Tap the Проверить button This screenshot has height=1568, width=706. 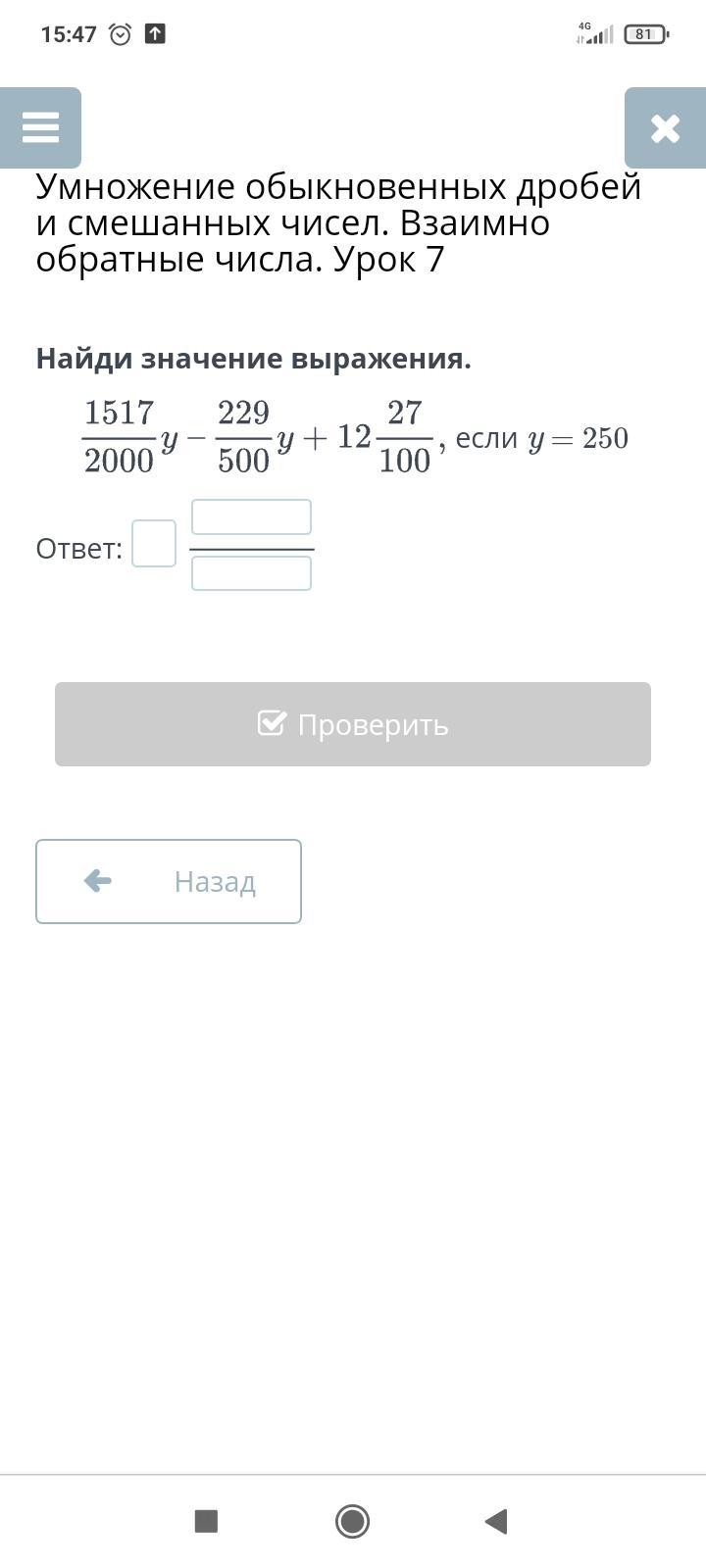353,724
